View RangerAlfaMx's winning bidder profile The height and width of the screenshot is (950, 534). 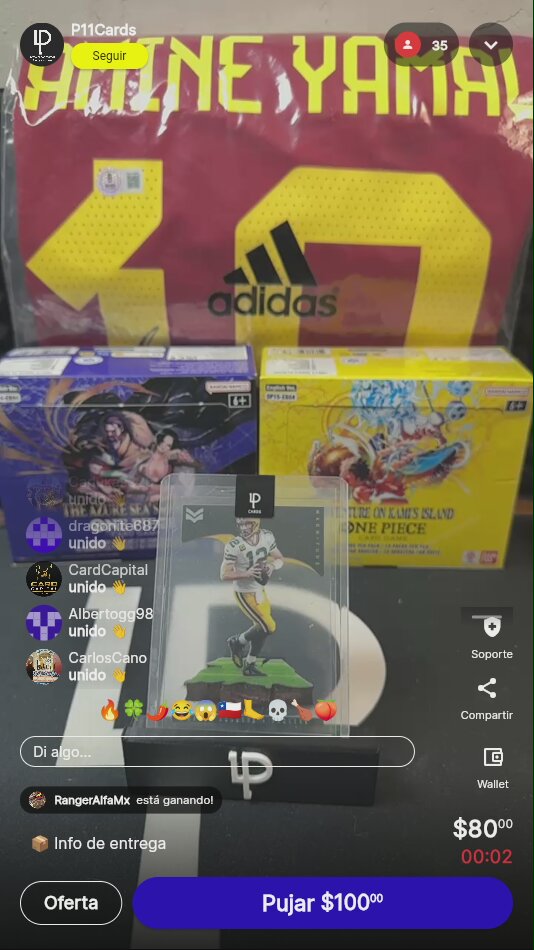(92, 800)
